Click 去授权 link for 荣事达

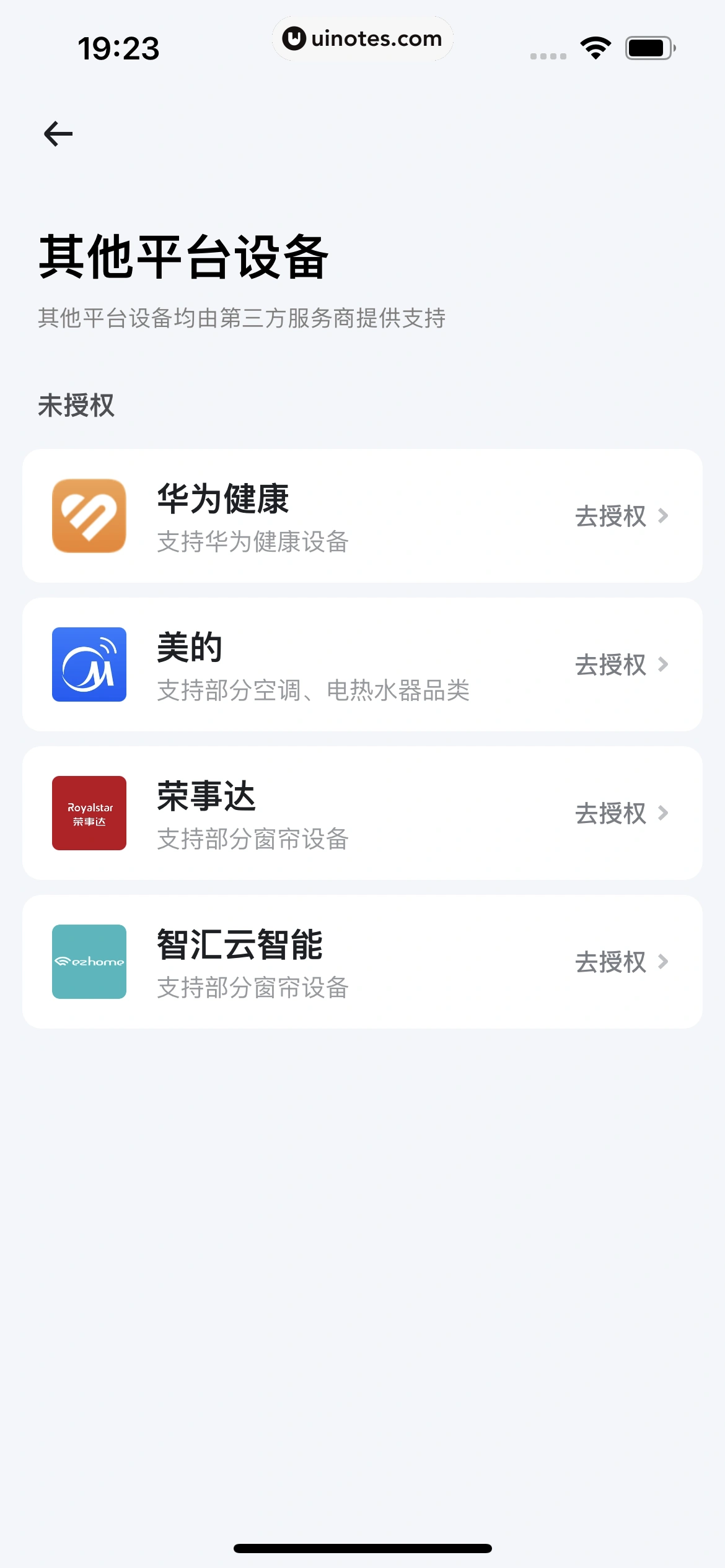coord(610,813)
